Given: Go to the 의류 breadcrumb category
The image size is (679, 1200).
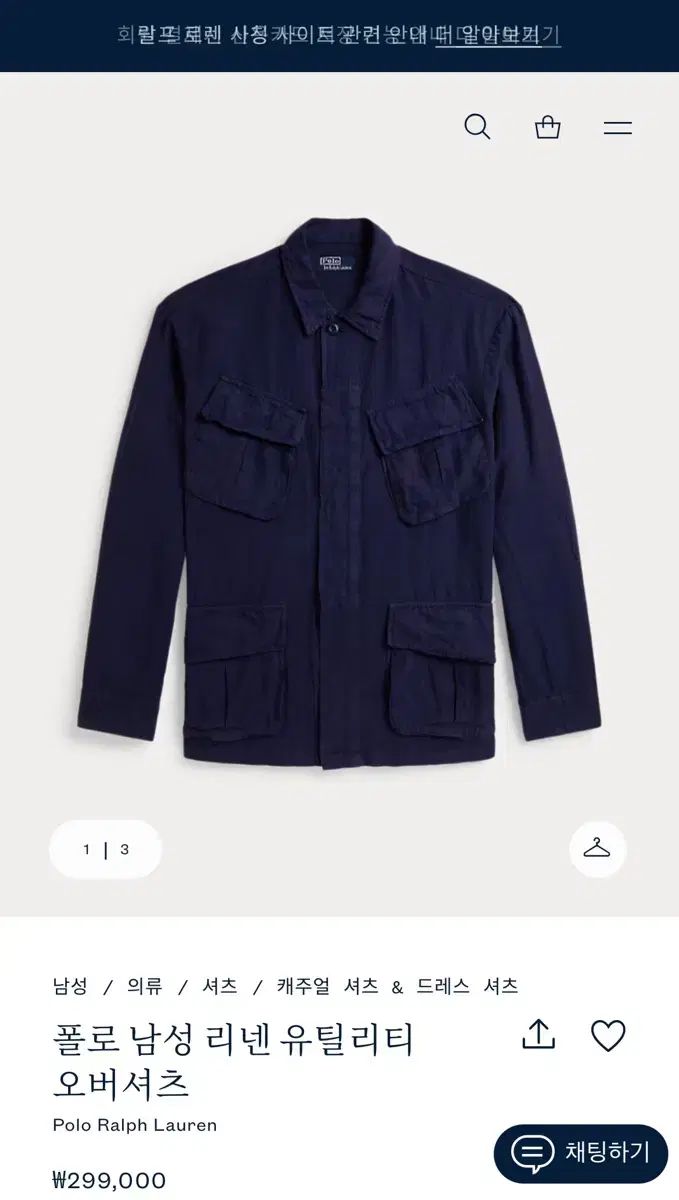Looking at the screenshot, I should (x=145, y=987).
